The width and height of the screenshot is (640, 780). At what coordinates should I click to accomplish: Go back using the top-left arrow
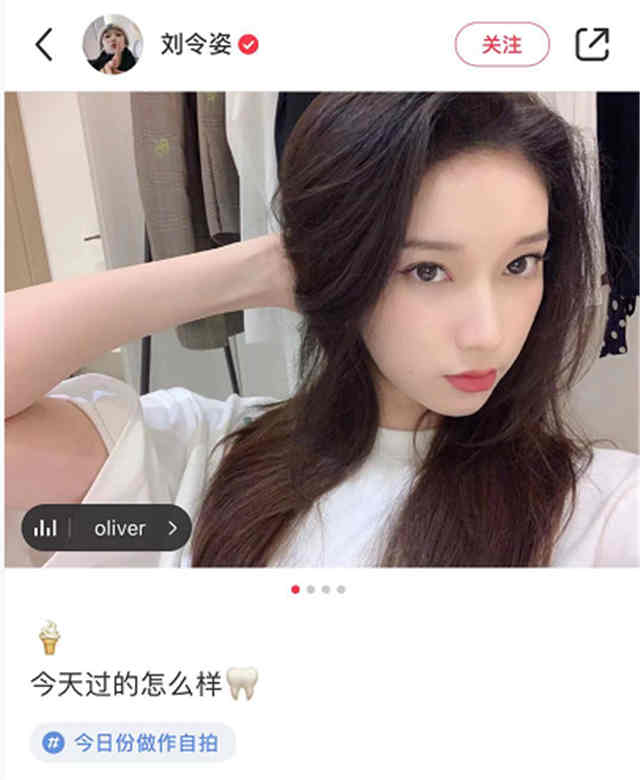tap(44, 44)
